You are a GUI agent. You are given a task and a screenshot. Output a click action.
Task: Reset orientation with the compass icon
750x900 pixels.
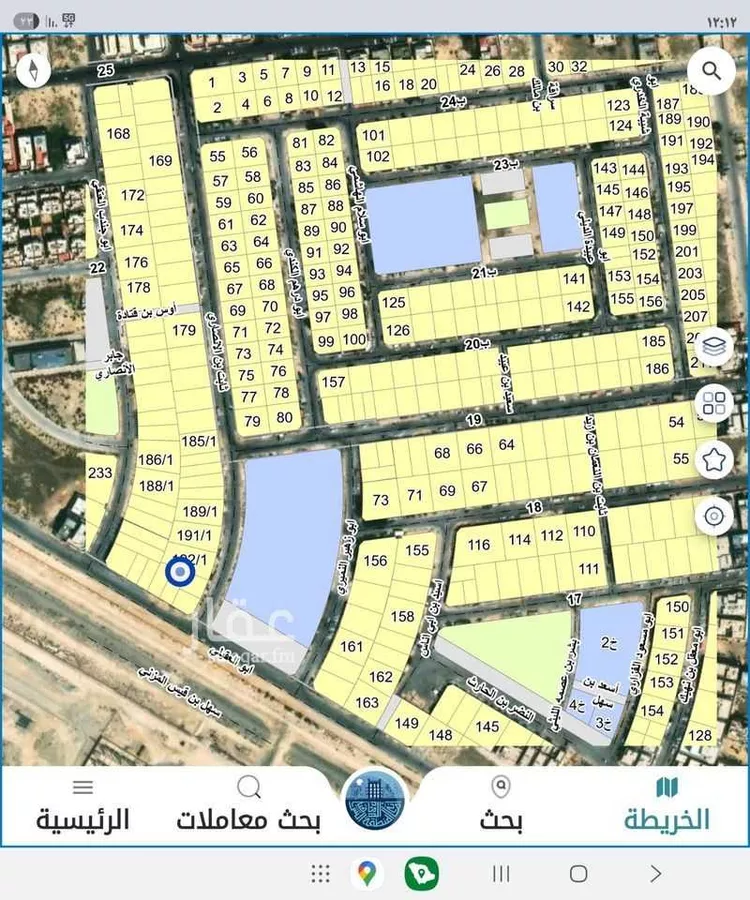tap(33, 70)
